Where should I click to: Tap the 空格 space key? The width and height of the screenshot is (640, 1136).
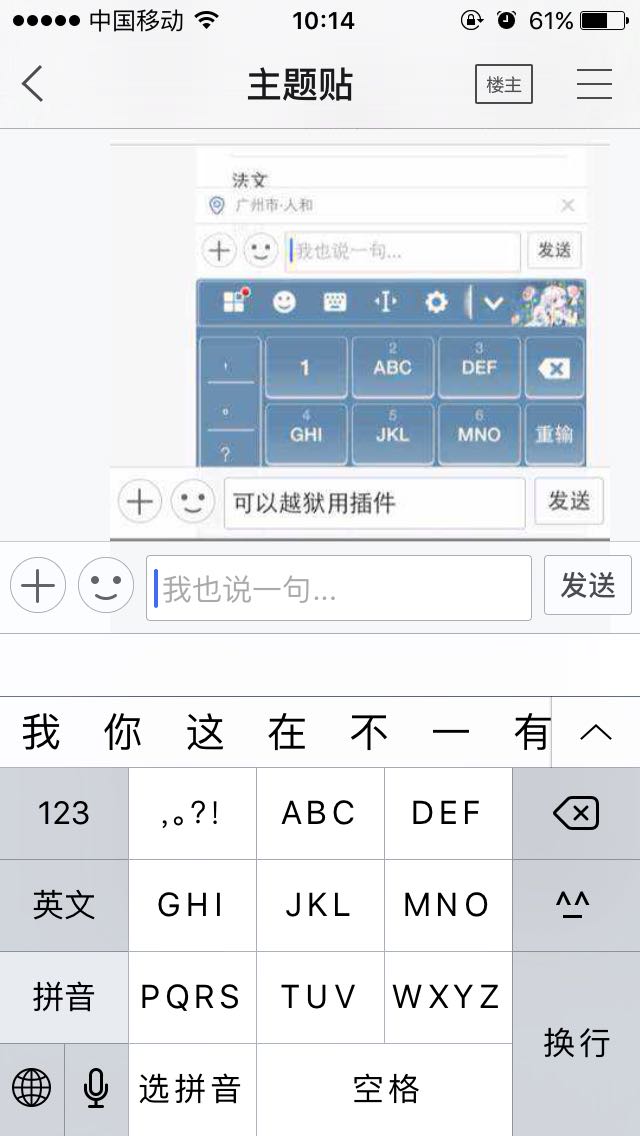(x=384, y=1090)
